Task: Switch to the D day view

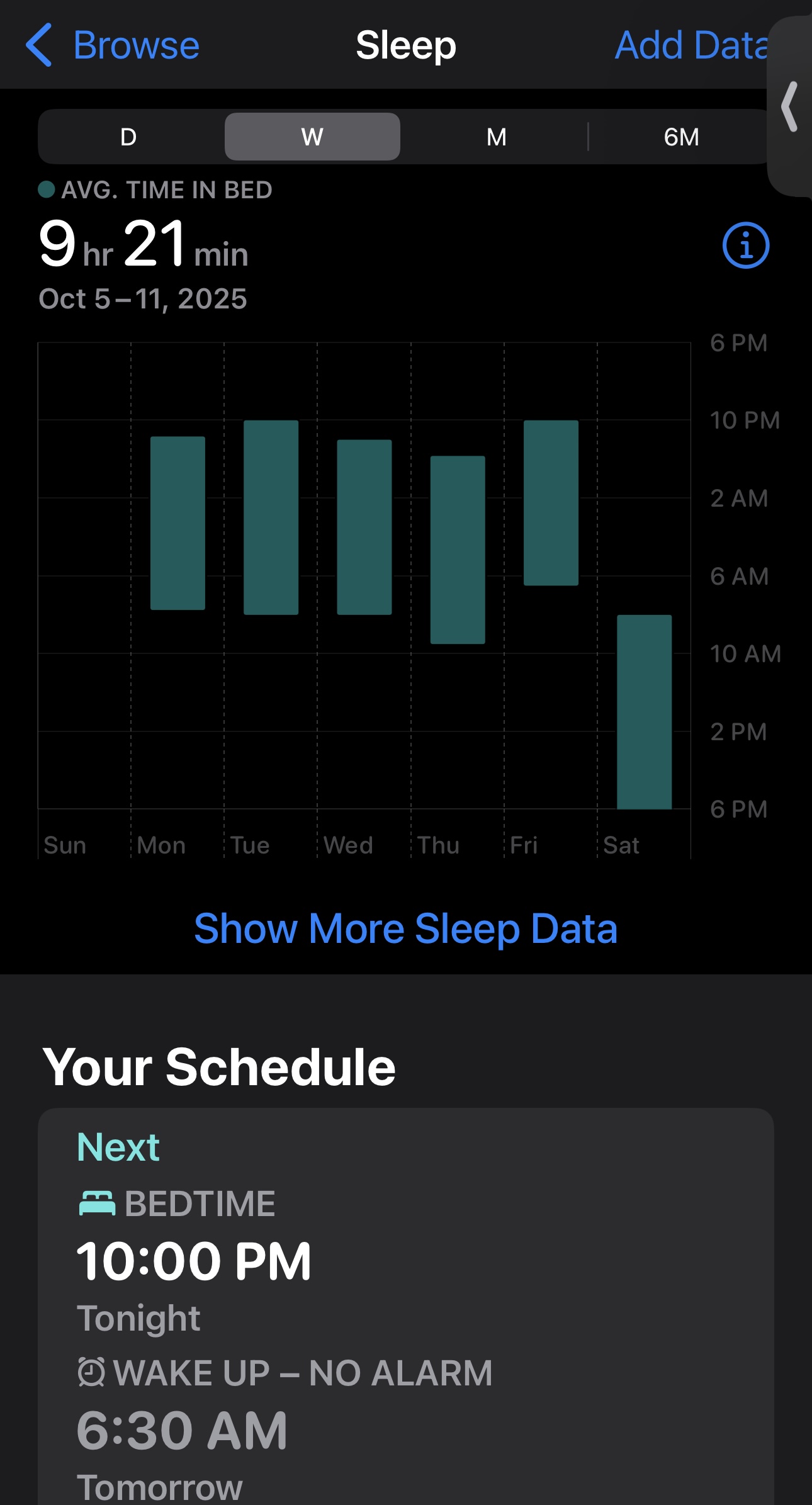Action: point(128,137)
